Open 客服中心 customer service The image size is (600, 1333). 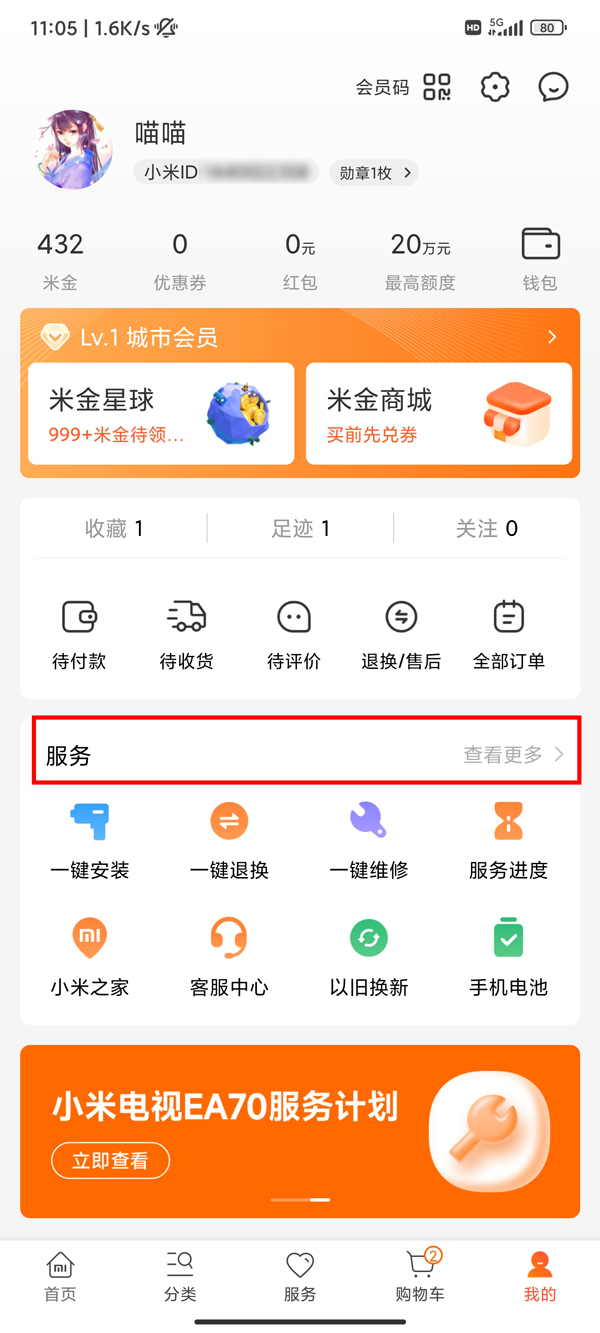tap(229, 957)
